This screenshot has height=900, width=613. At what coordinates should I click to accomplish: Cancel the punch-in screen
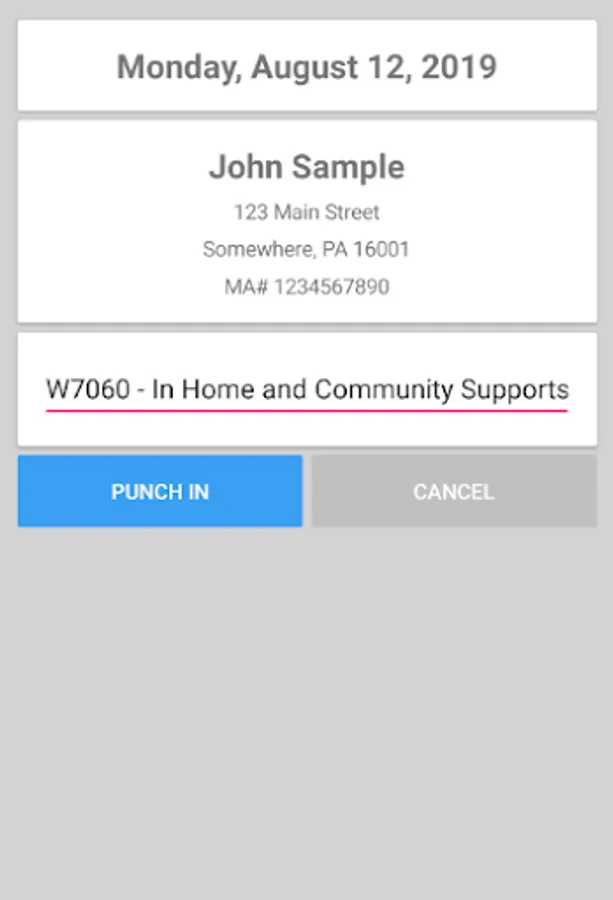[454, 491]
